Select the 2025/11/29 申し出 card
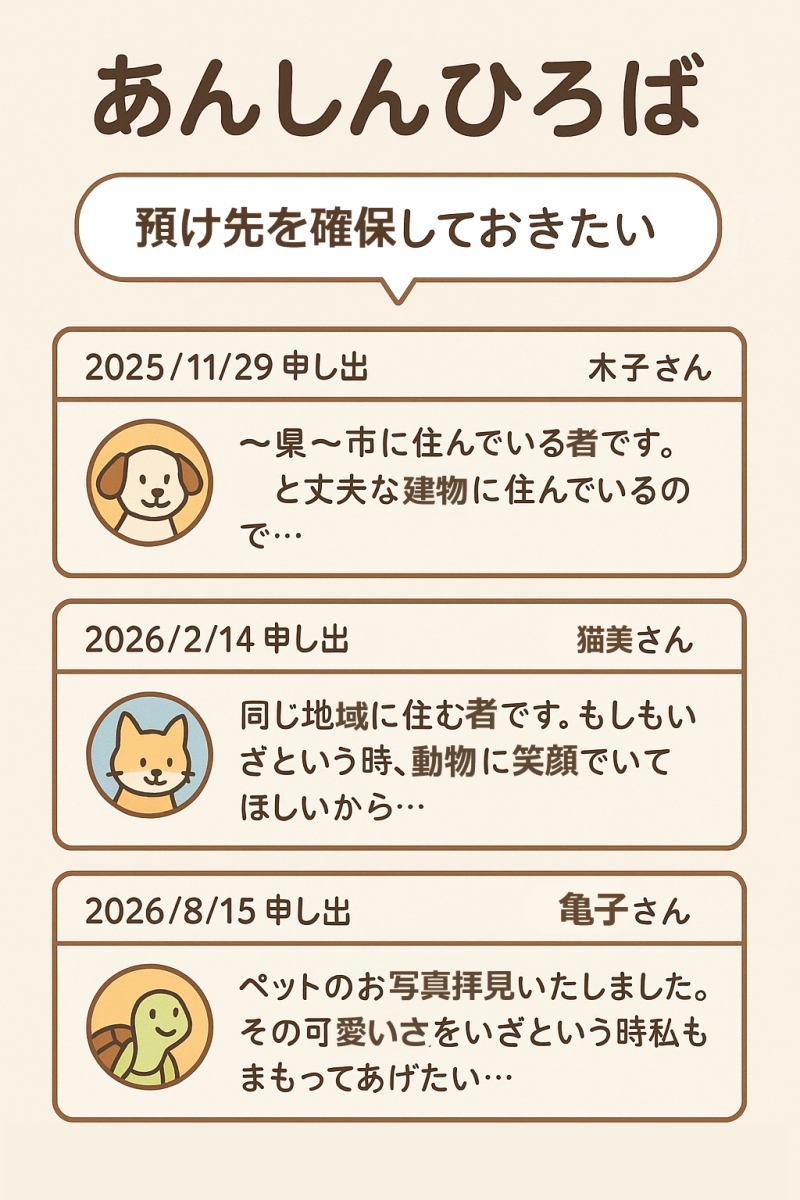Screen dimensions: 800x1200 [x=400, y=450]
